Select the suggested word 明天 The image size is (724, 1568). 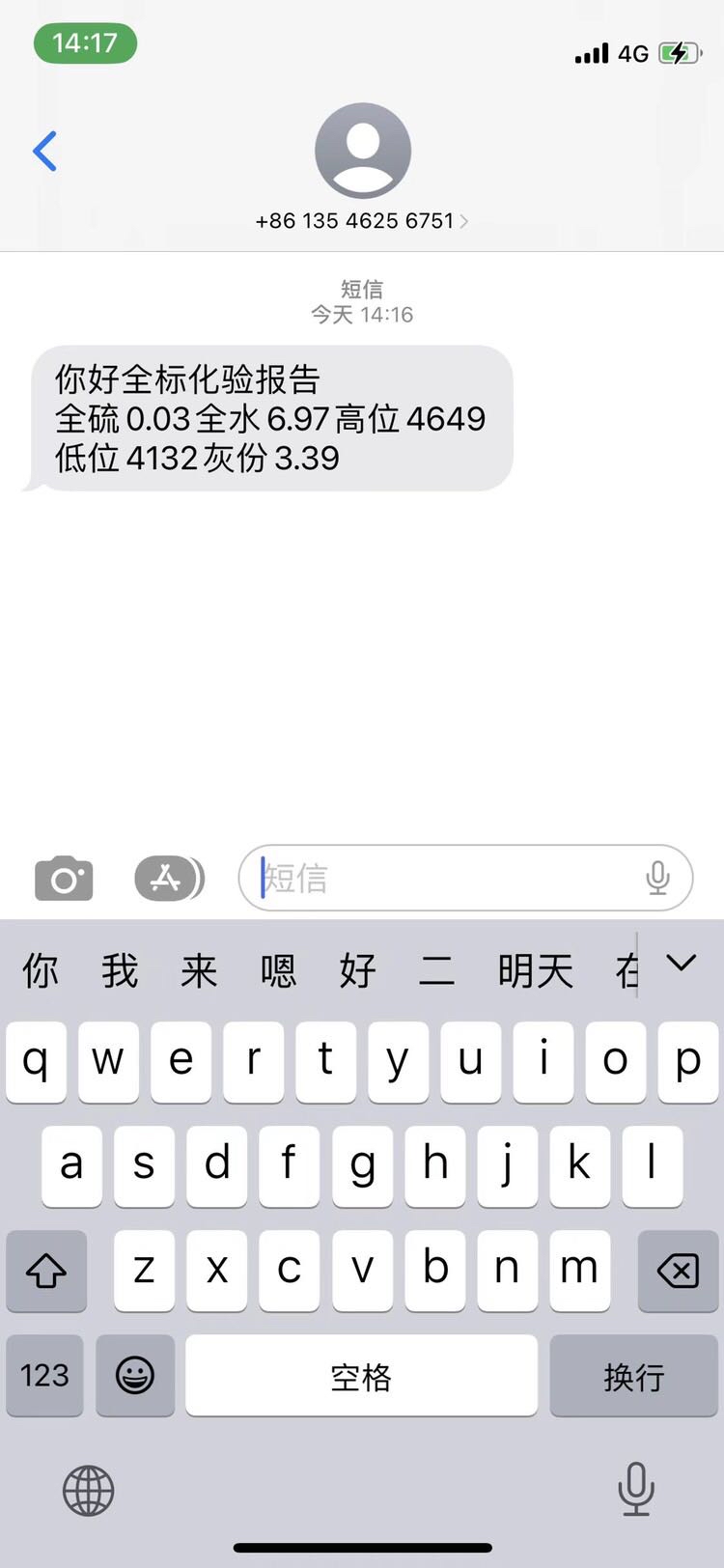coord(535,970)
